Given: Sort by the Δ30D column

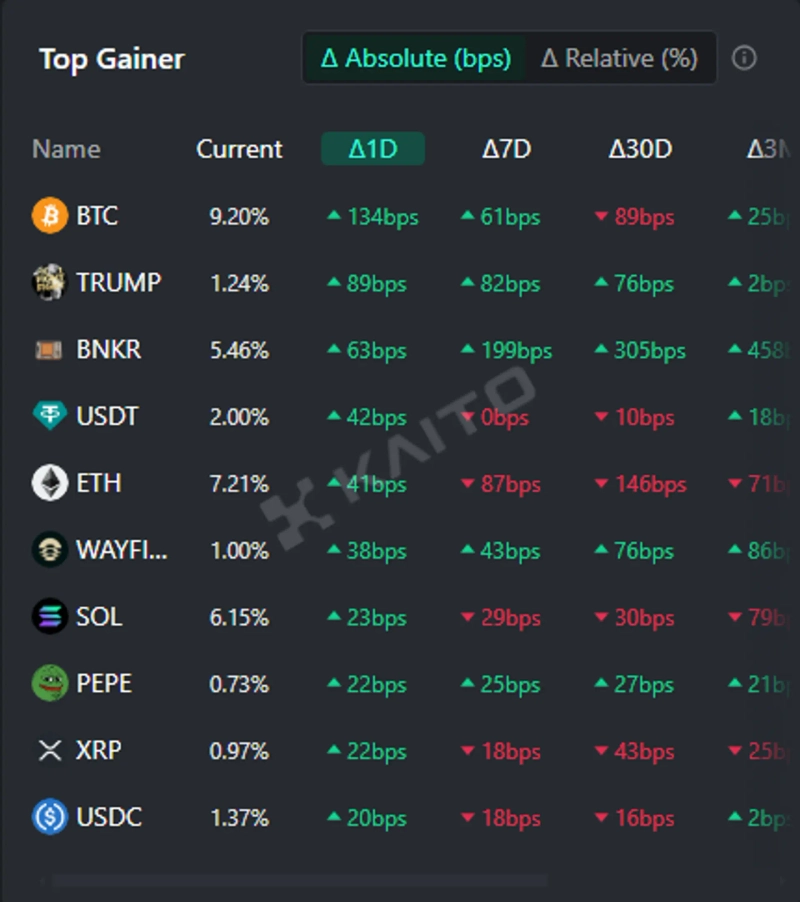Looking at the screenshot, I should (640, 149).
